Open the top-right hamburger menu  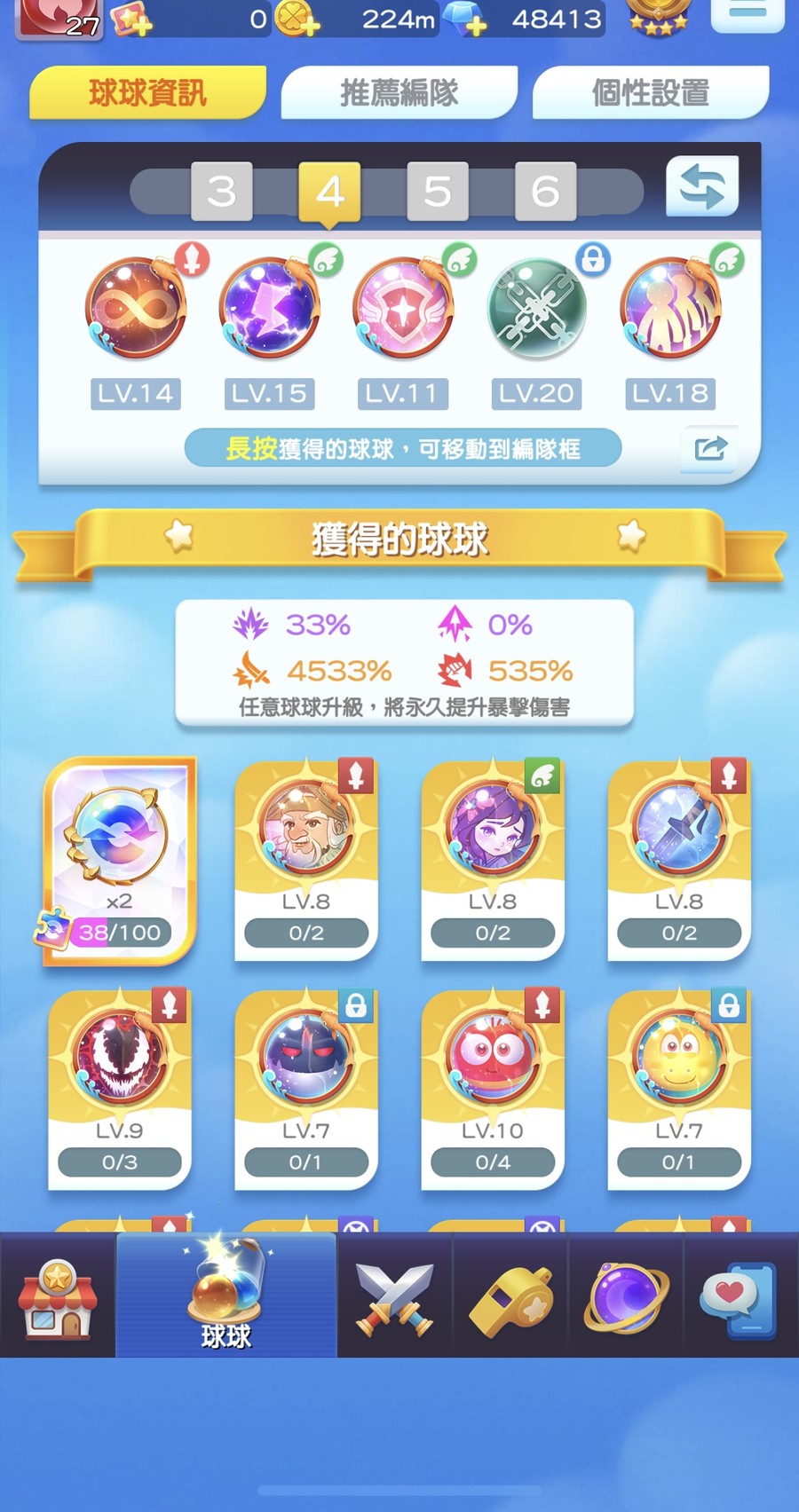748,12
